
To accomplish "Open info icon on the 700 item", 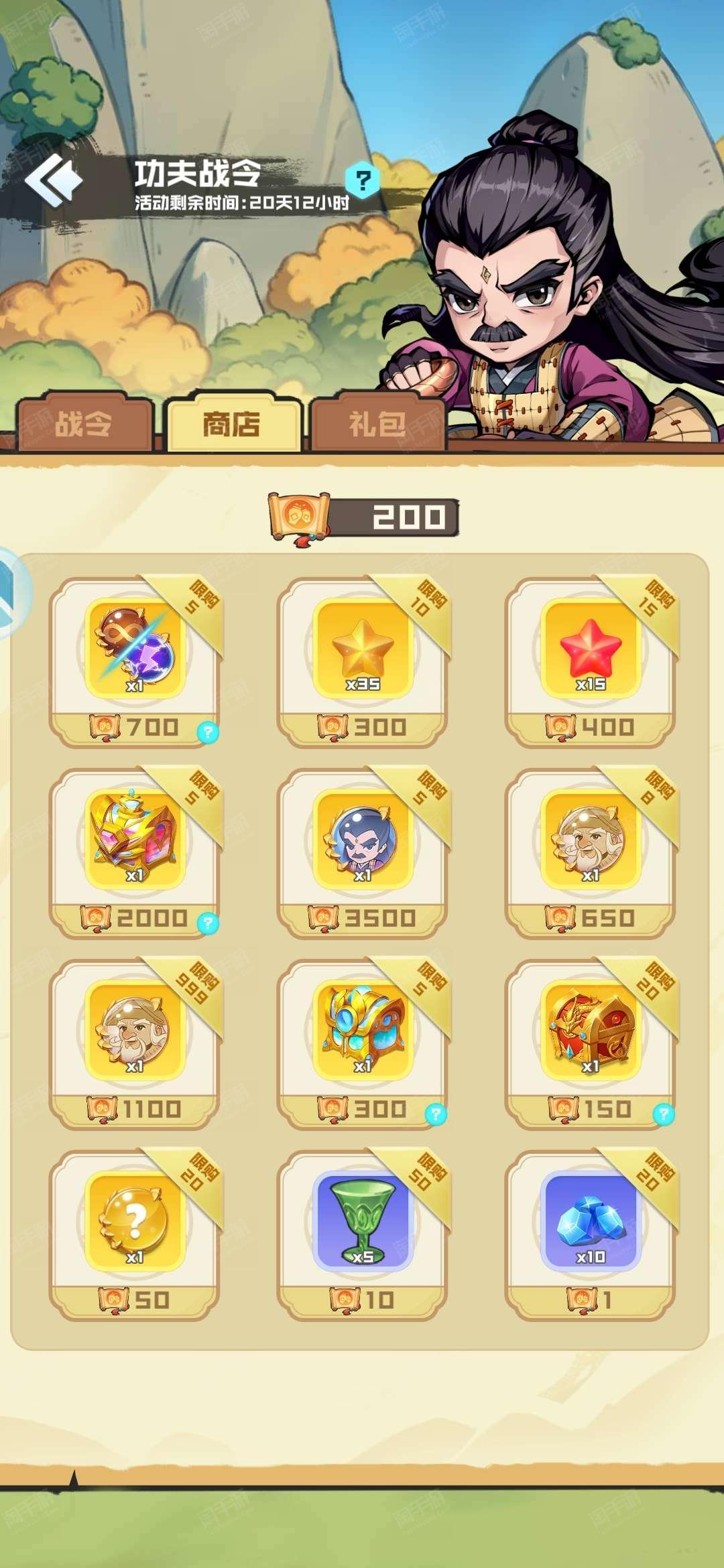I will pyautogui.click(x=208, y=732).
